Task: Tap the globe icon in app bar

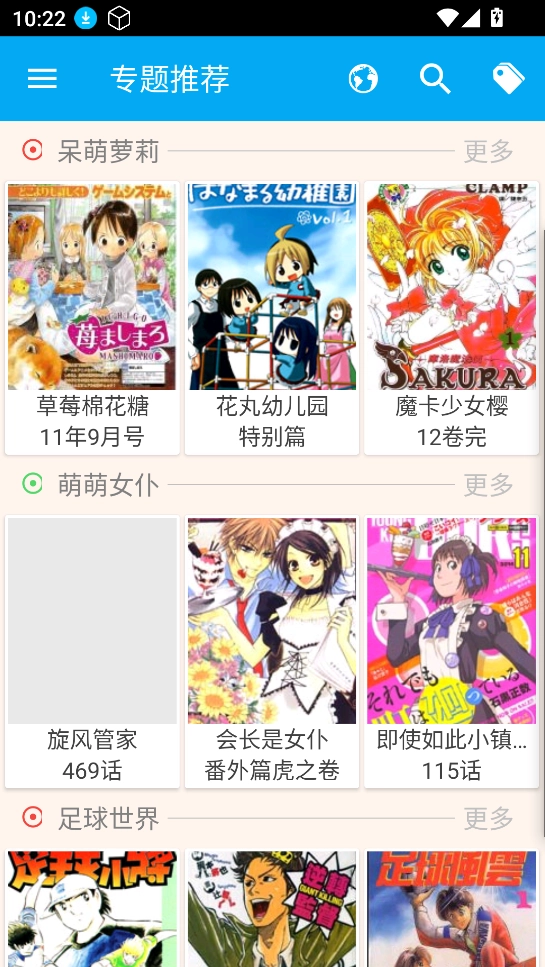Action: pyautogui.click(x=363, y=79)
